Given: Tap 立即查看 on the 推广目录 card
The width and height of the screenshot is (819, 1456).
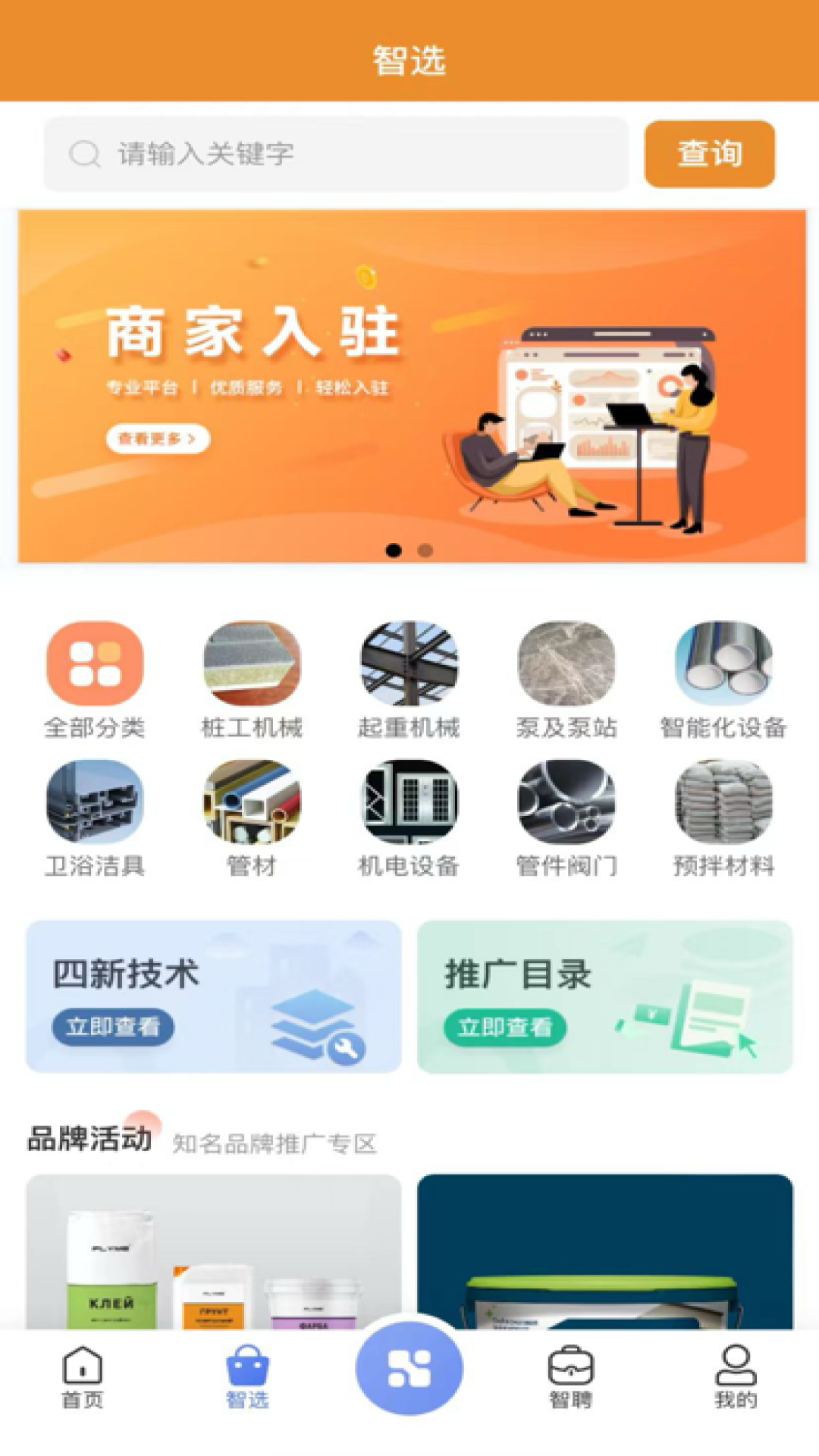Looking at the screenshot, I should coord(504,1027).
